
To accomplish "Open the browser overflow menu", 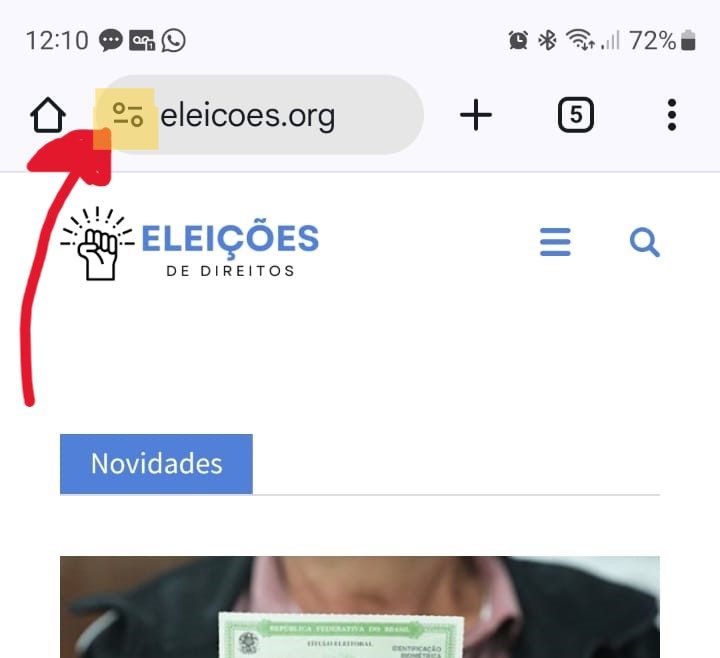I will [671, 116].
